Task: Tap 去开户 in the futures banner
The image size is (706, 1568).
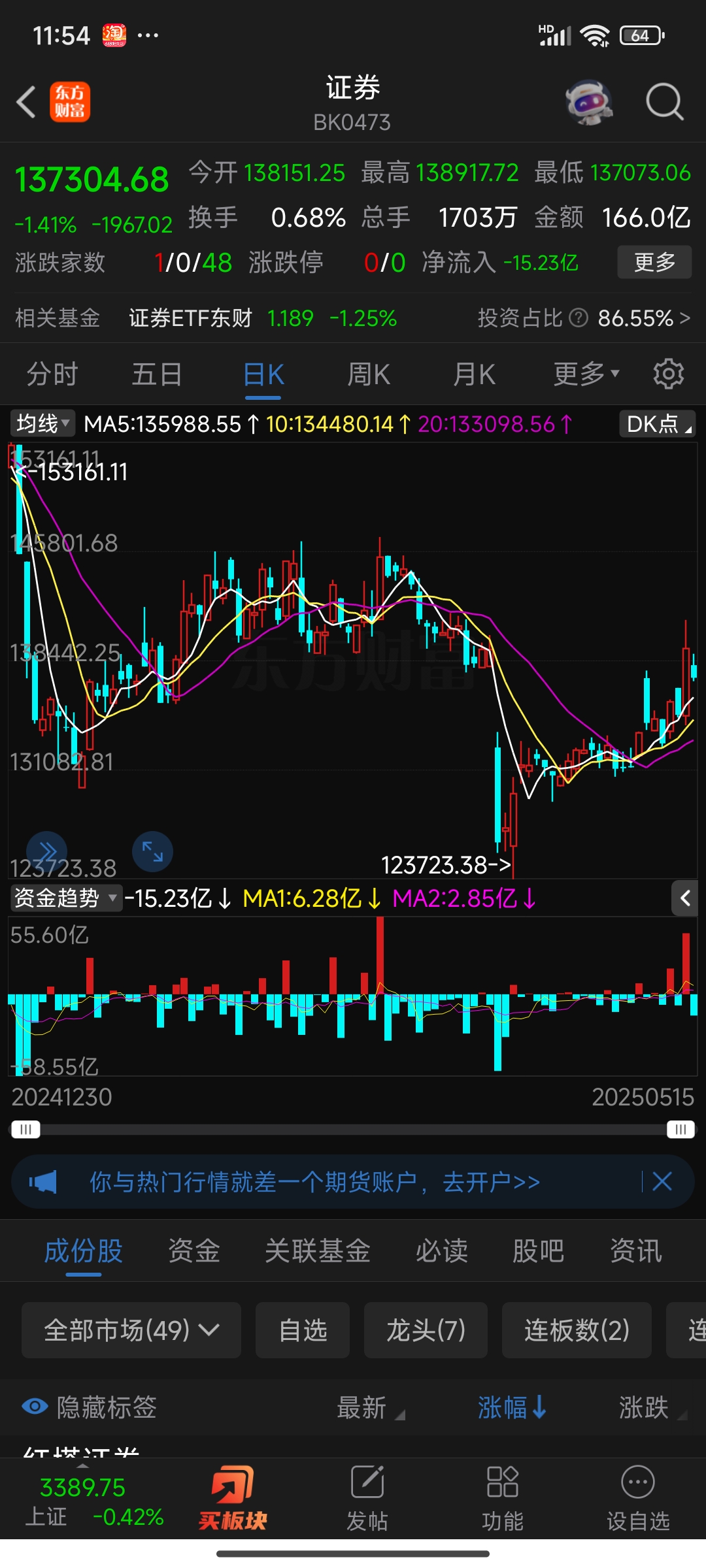Action: coord(495,1181)
